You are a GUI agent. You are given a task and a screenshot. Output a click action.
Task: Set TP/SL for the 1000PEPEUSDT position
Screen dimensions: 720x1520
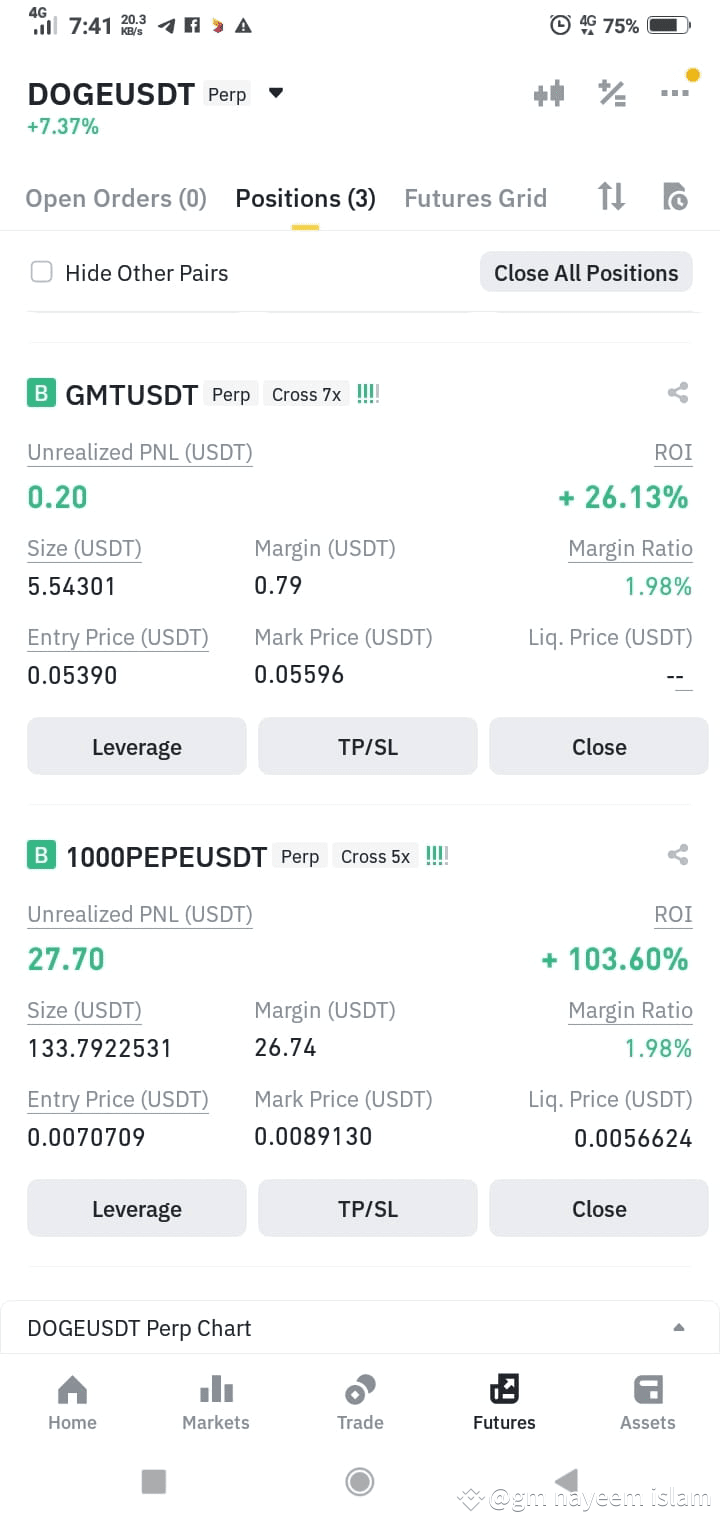(x=367, y=1208)
